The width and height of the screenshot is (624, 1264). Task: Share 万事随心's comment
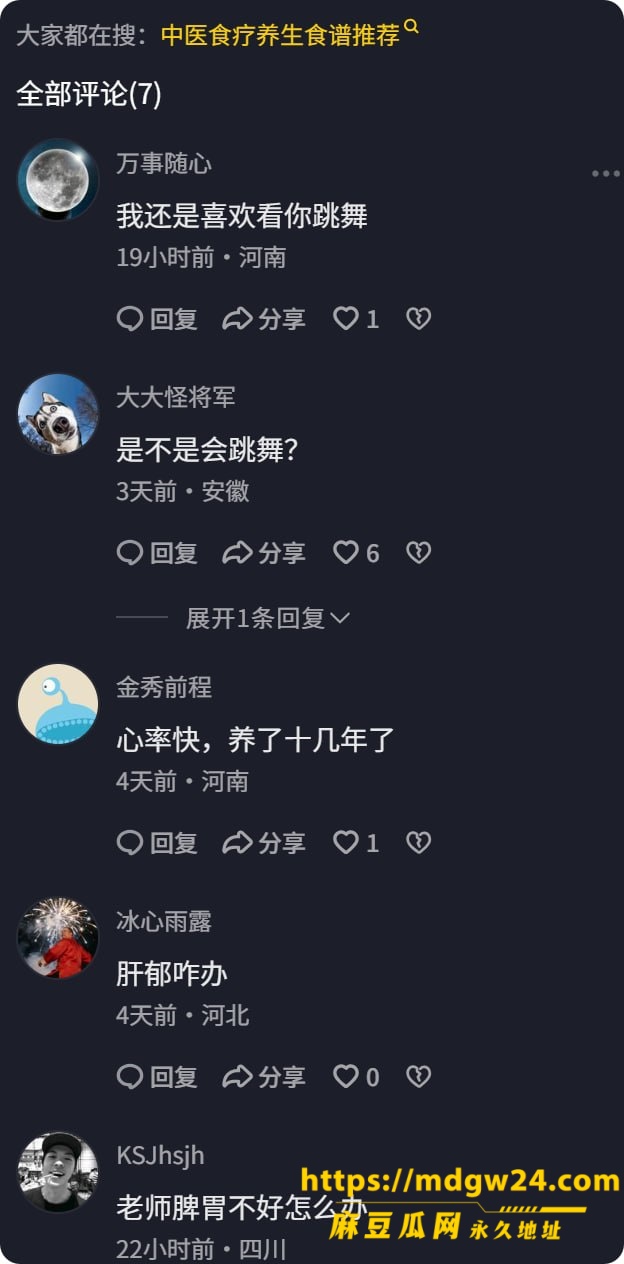[x=264, y=319]
